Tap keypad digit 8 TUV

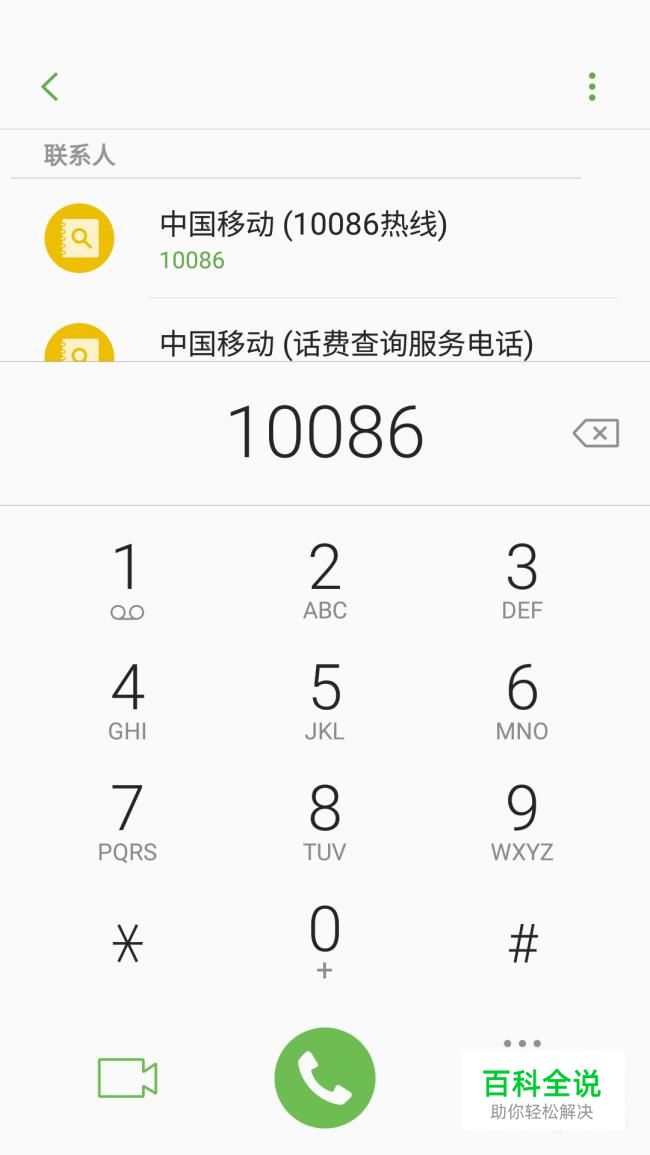coord(325,822)
